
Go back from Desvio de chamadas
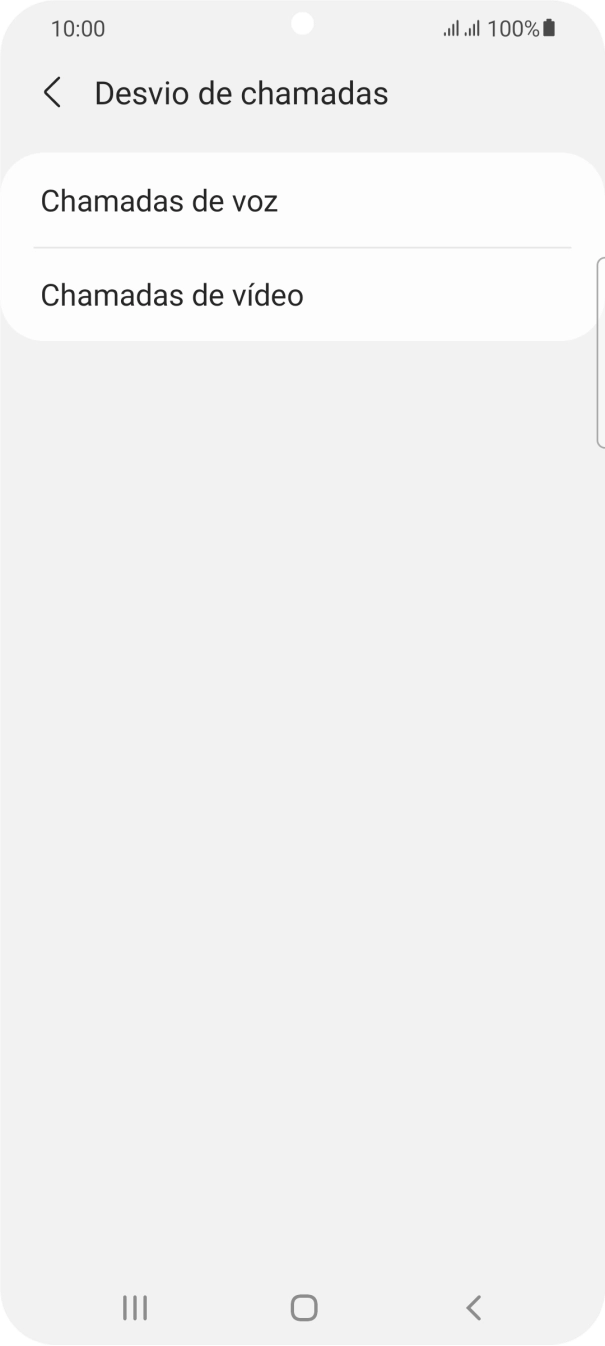(x=52, y=93)
